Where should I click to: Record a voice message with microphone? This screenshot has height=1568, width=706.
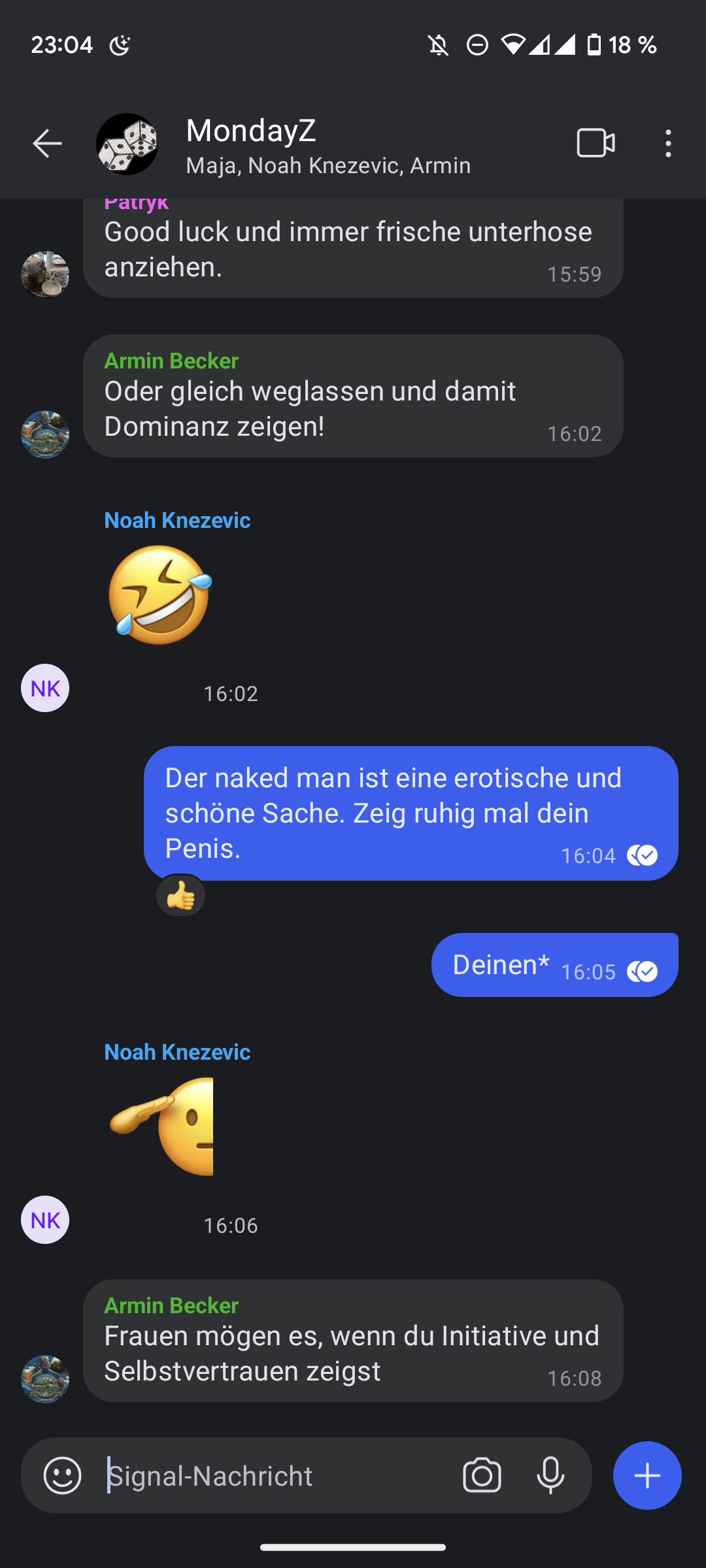550,1476
